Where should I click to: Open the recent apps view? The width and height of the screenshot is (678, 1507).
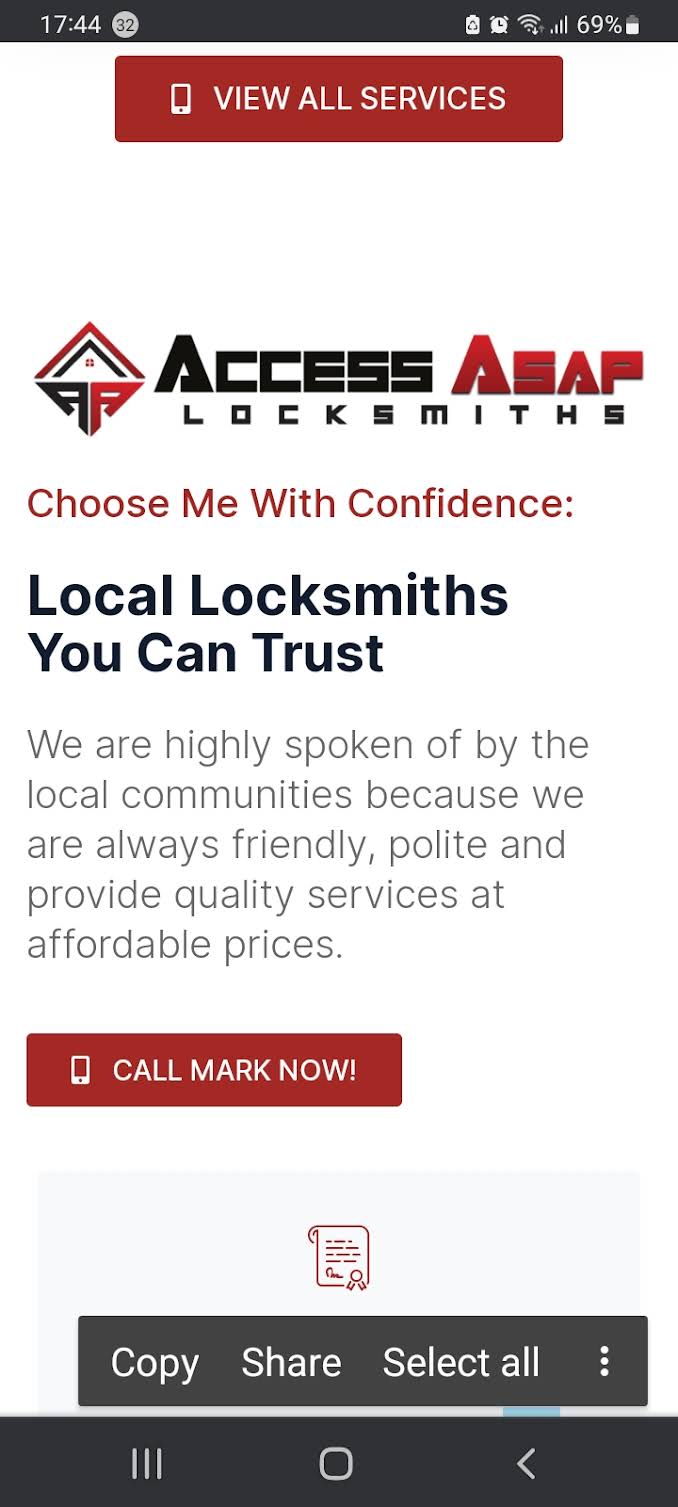pyautogui.click(x=147, y=1463)
